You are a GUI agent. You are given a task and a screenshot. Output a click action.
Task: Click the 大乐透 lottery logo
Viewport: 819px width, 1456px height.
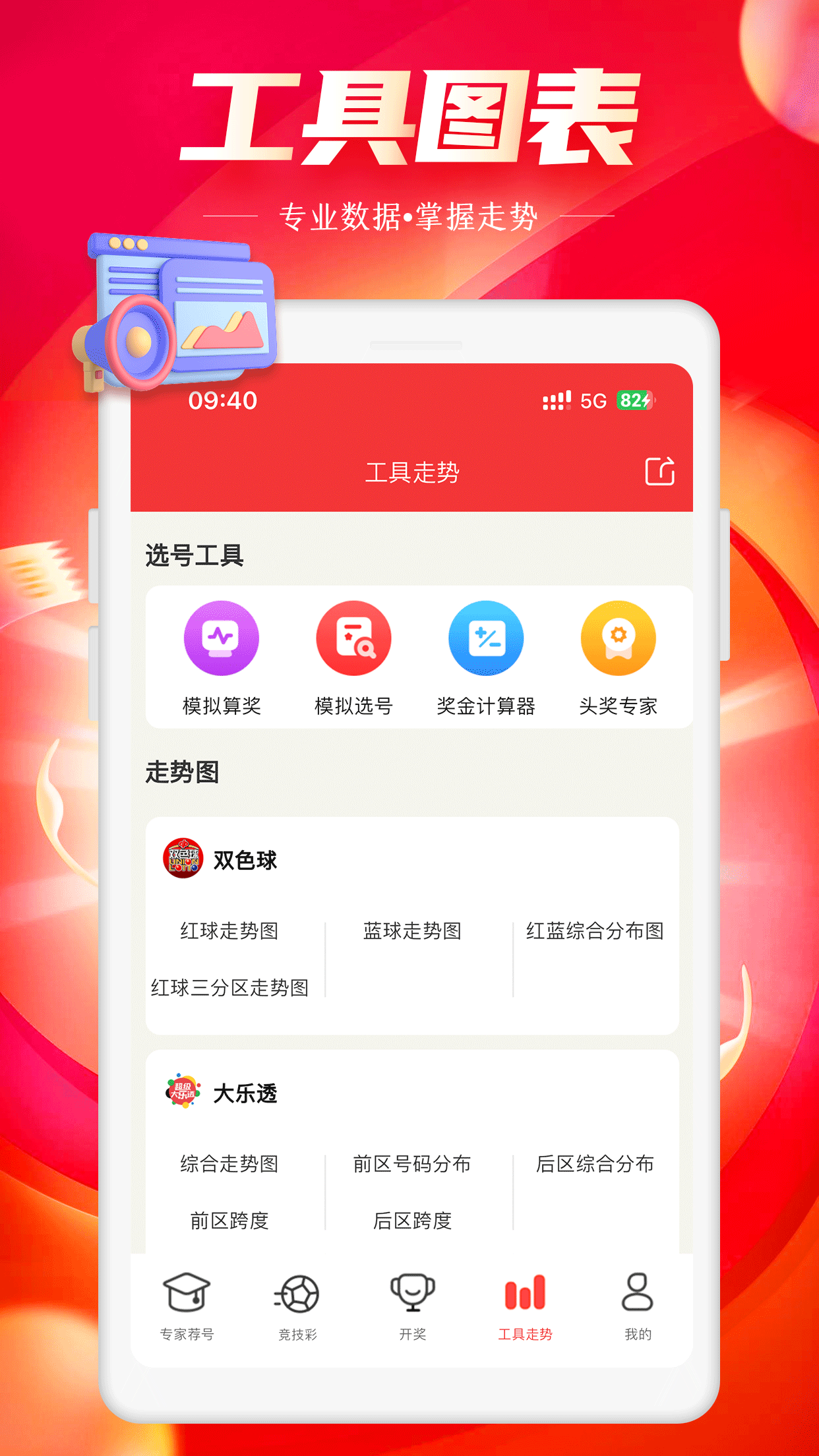(183, 1093)
